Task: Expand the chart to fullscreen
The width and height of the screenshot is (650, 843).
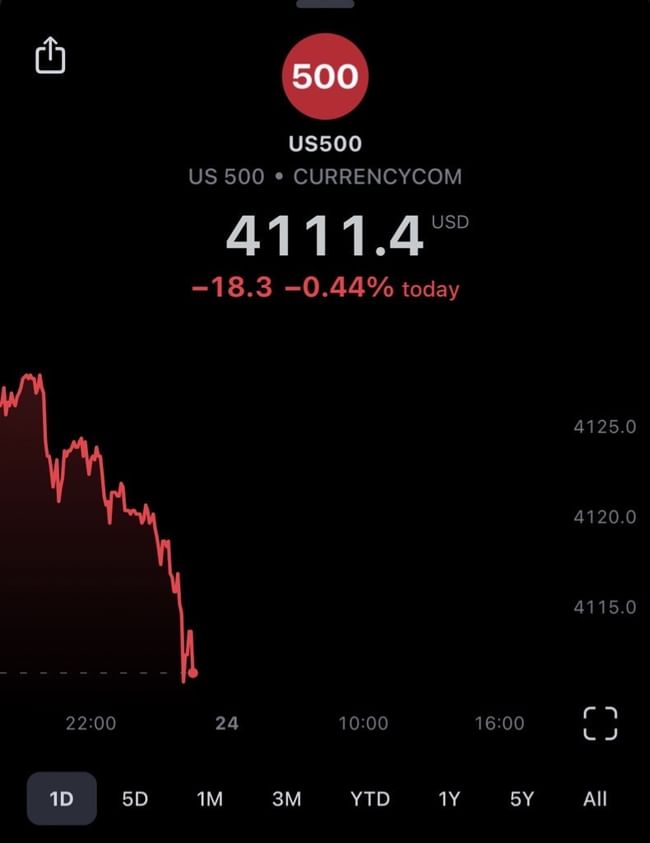Action: [x=600, y=723]
